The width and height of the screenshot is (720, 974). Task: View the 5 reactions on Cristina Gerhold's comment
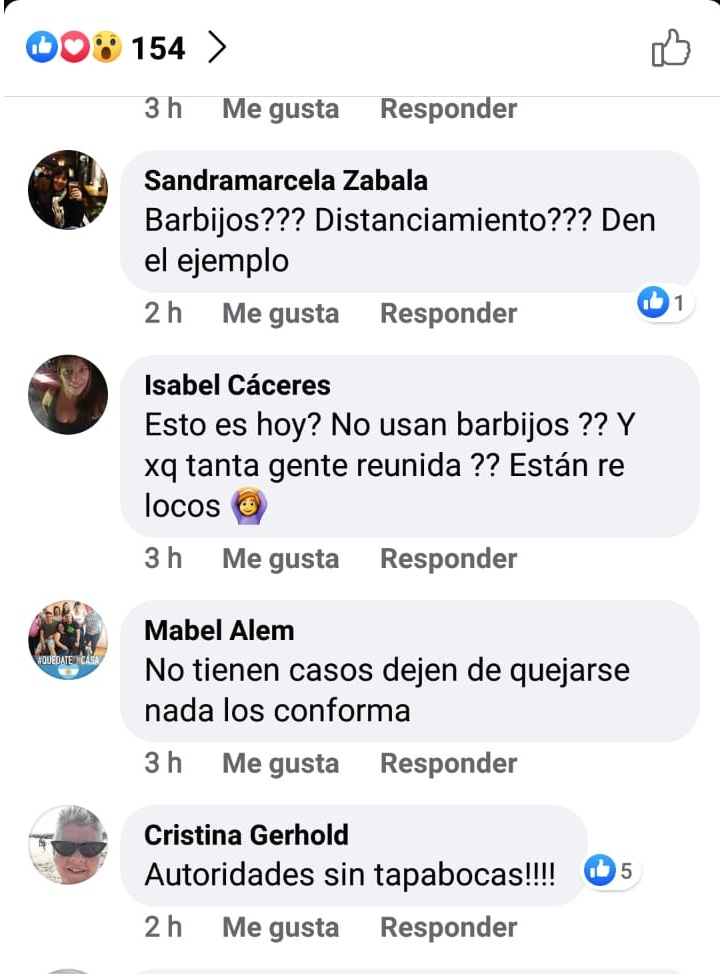611,871
